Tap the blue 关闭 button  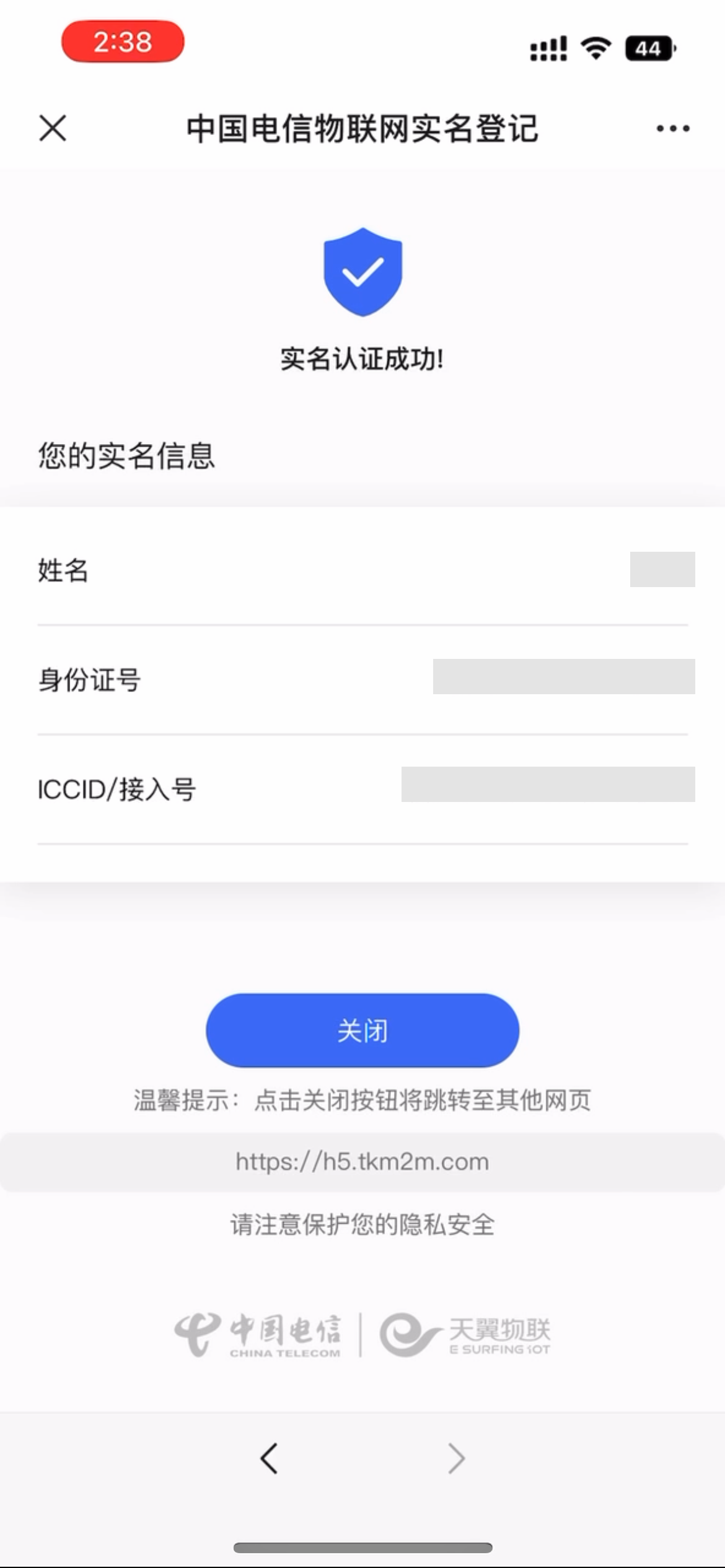(x=362, y=1030)
